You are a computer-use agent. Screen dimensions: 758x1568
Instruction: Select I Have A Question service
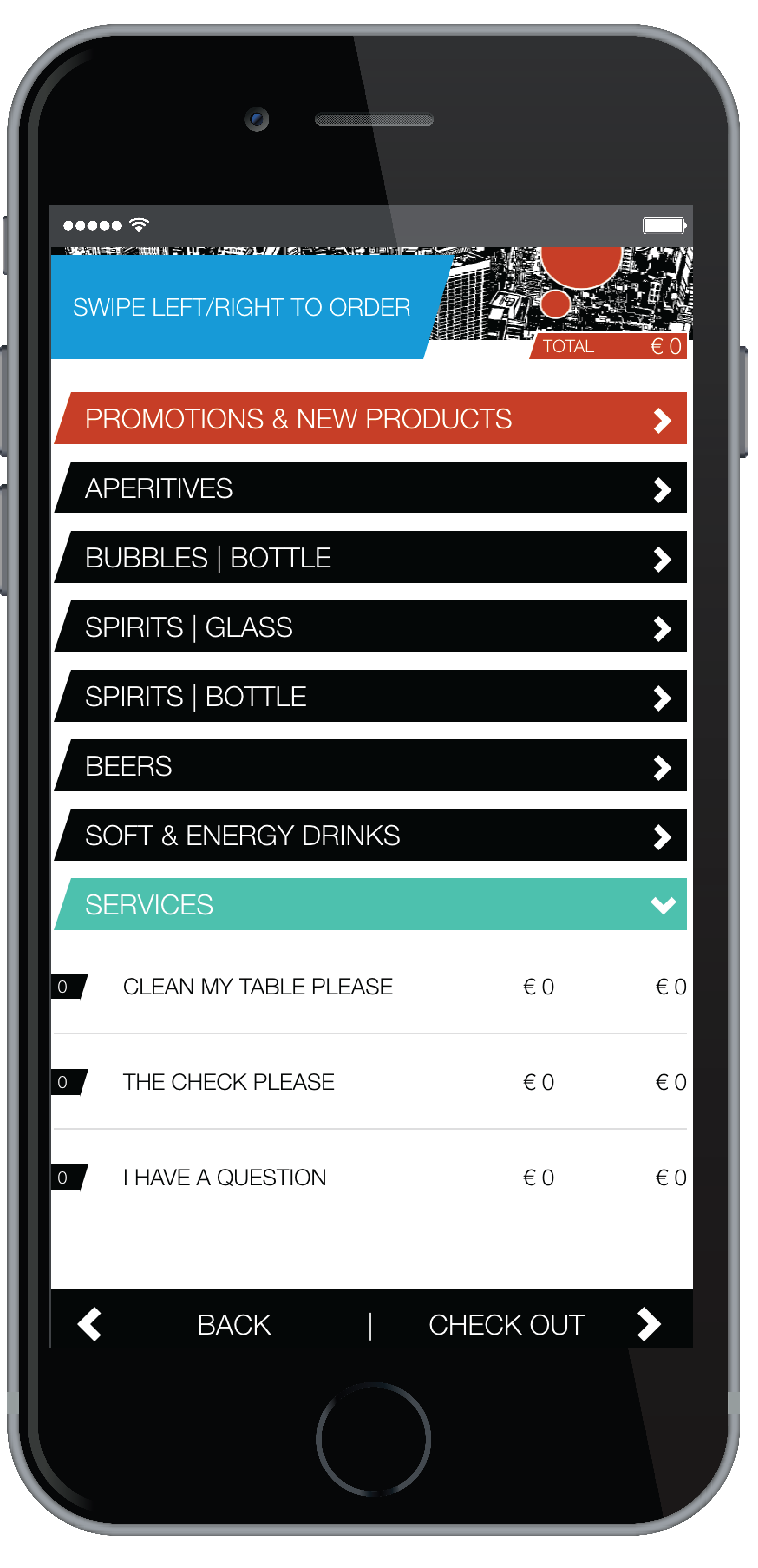click(x=371, y=1177)
